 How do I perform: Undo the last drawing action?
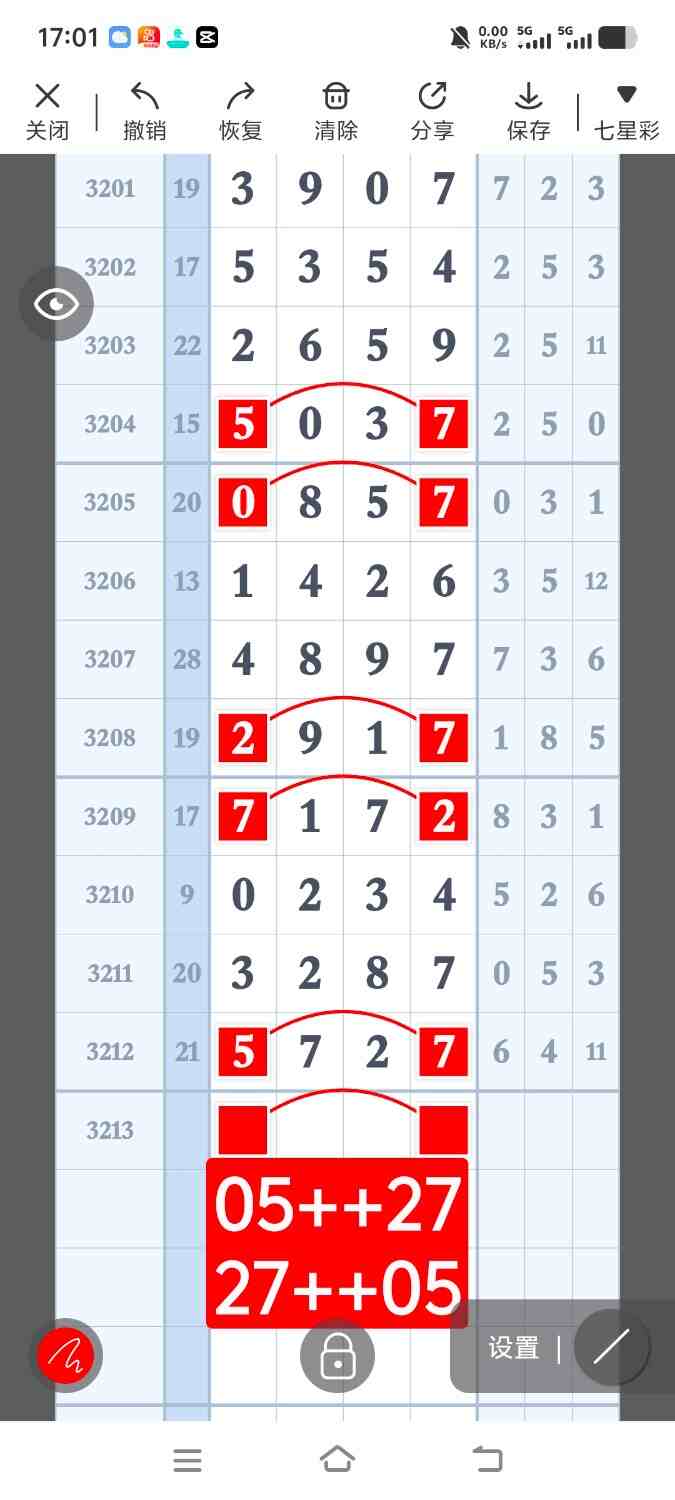[x=144, y=111]
